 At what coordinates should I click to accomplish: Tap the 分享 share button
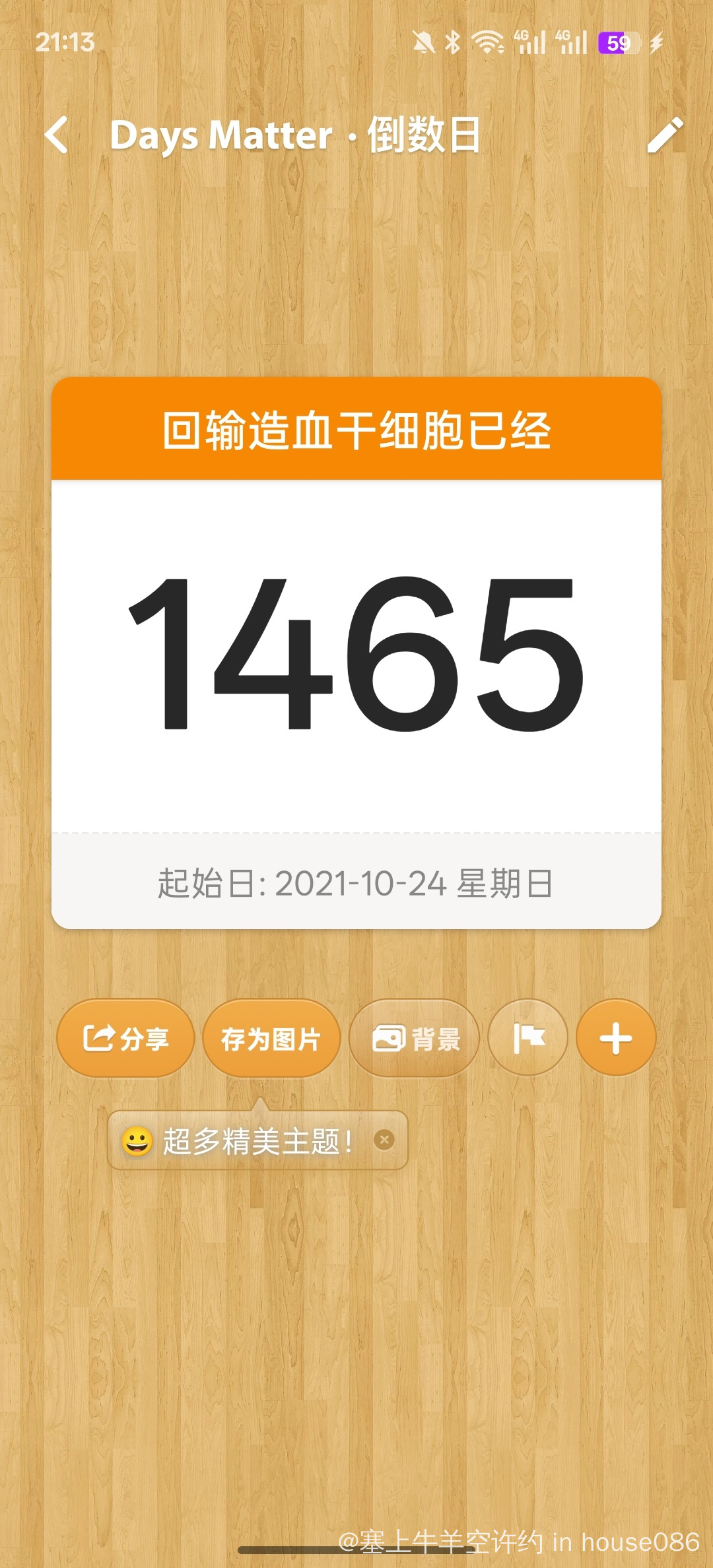125,1039
